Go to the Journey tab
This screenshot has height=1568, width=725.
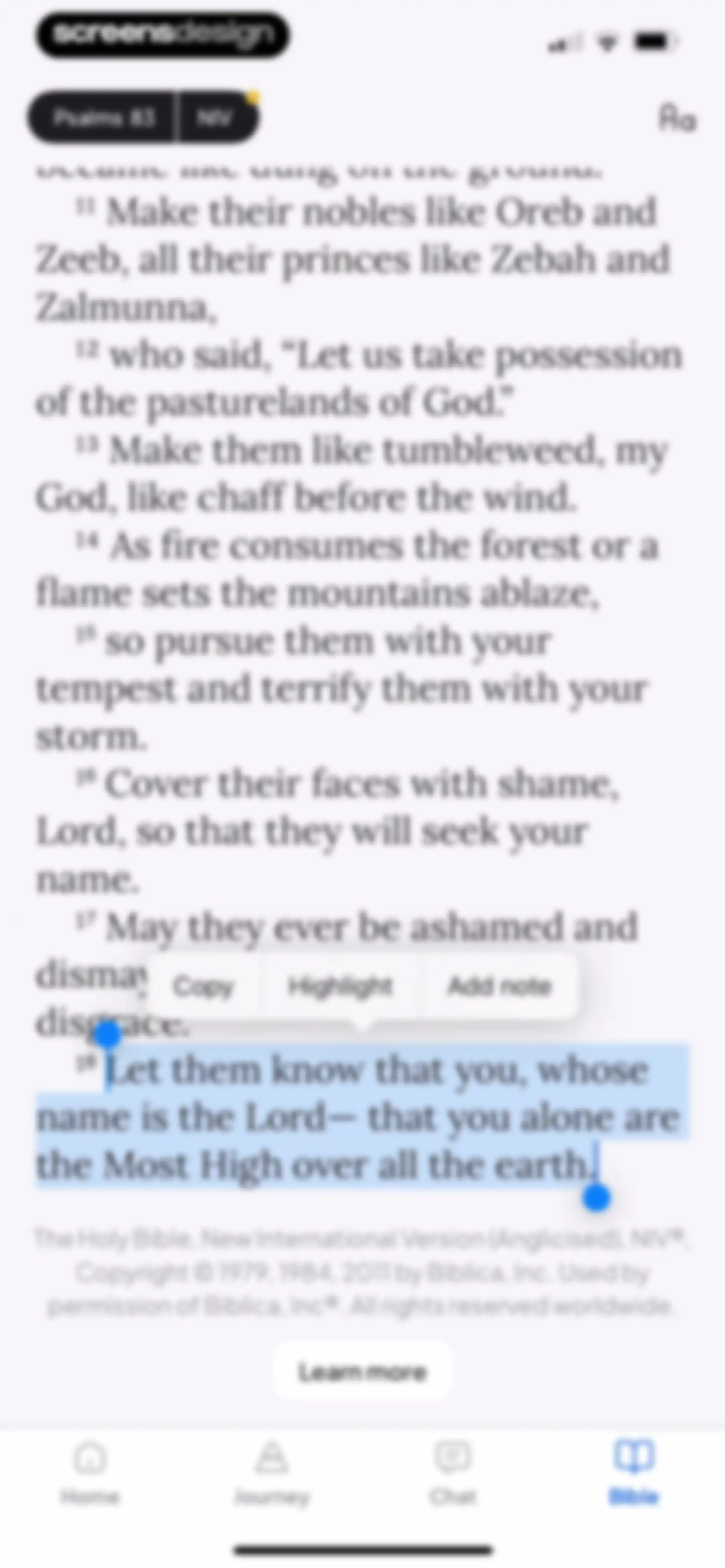[x=272, y=1472]
